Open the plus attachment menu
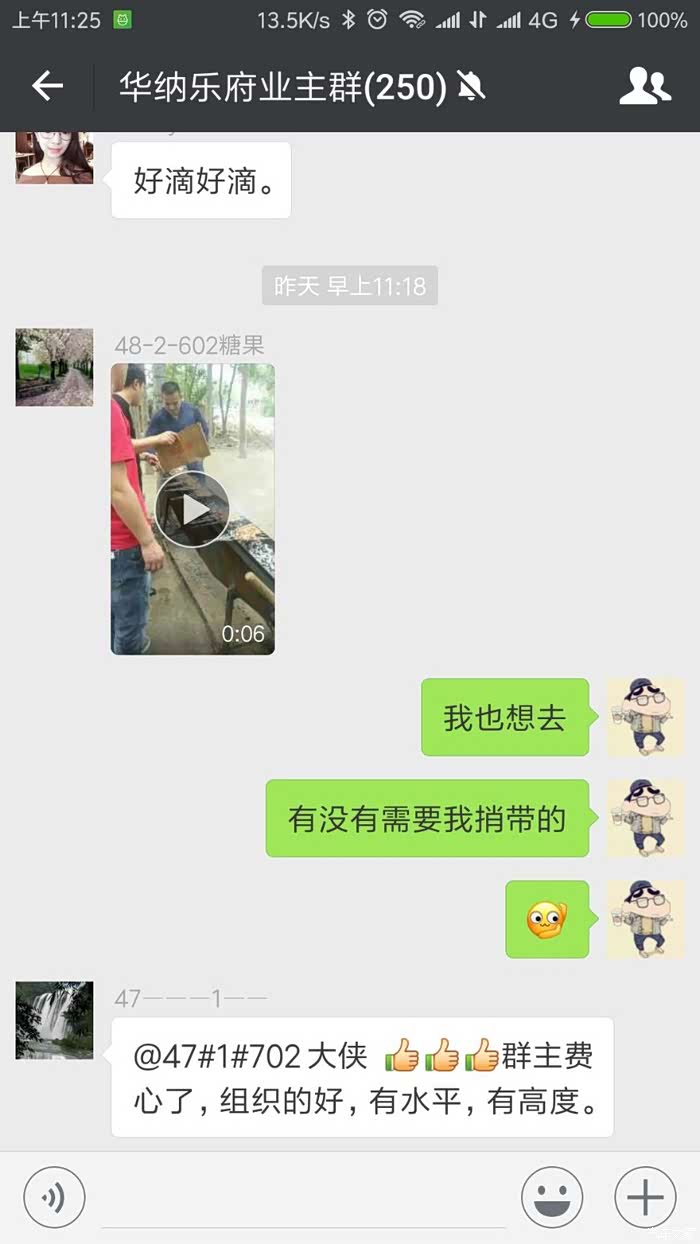The height and width of the screenshot is (1244, 700). click(645, 1196)
